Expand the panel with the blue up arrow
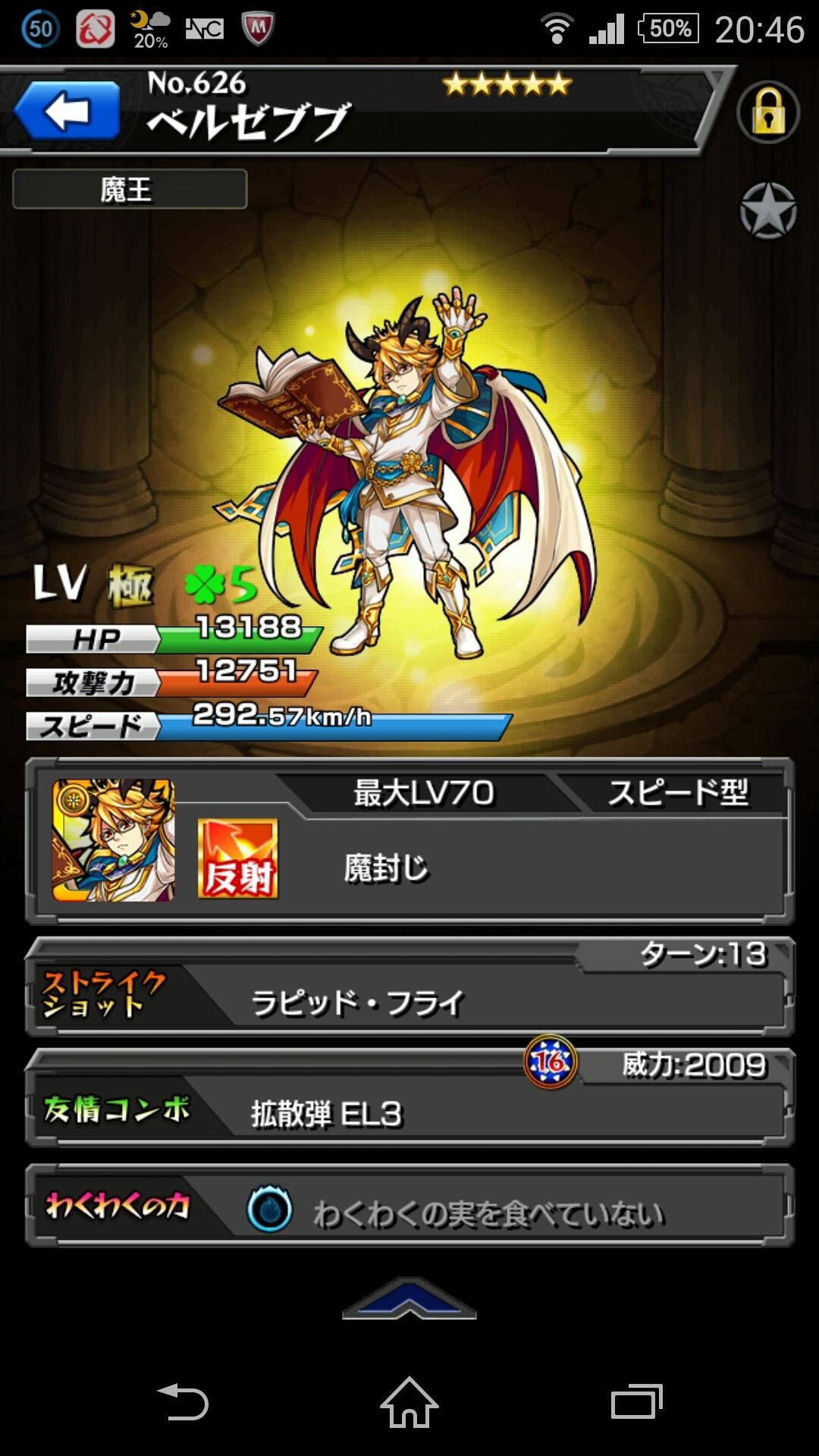This screenshot has width=819, height=1456. pos(409,1298)
